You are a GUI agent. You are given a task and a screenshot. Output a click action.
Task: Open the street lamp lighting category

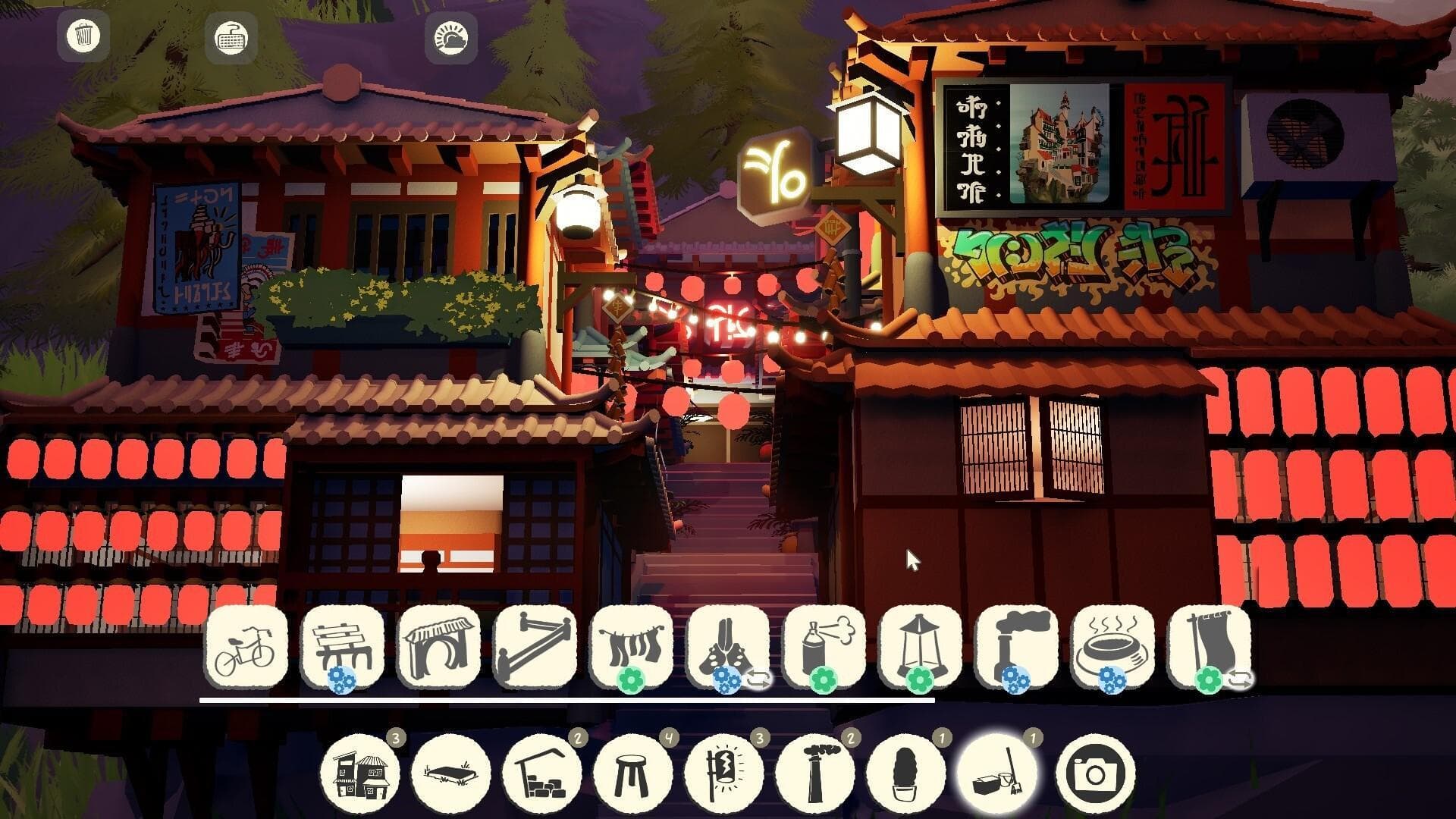coord(724,773)
